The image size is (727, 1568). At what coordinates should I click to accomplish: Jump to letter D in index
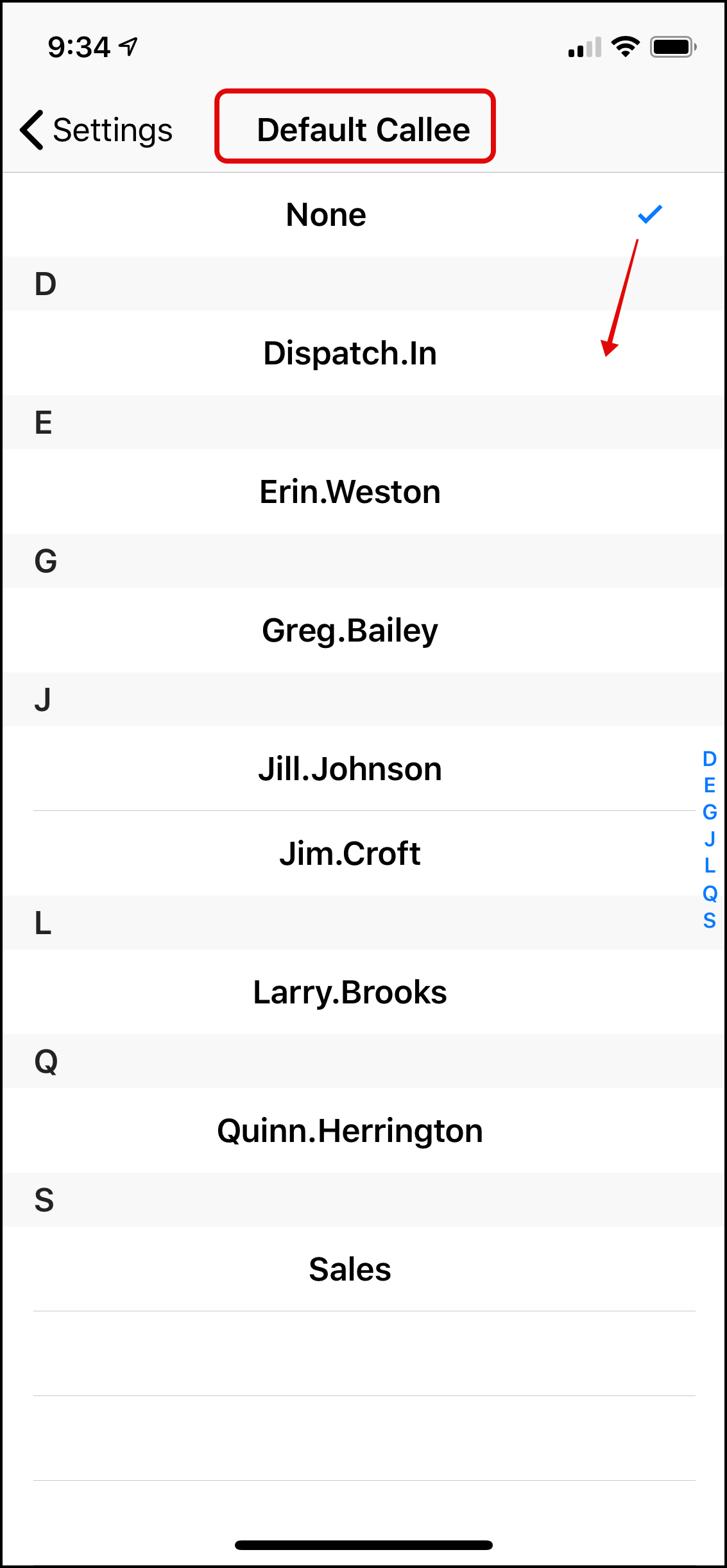coord(709,759)
